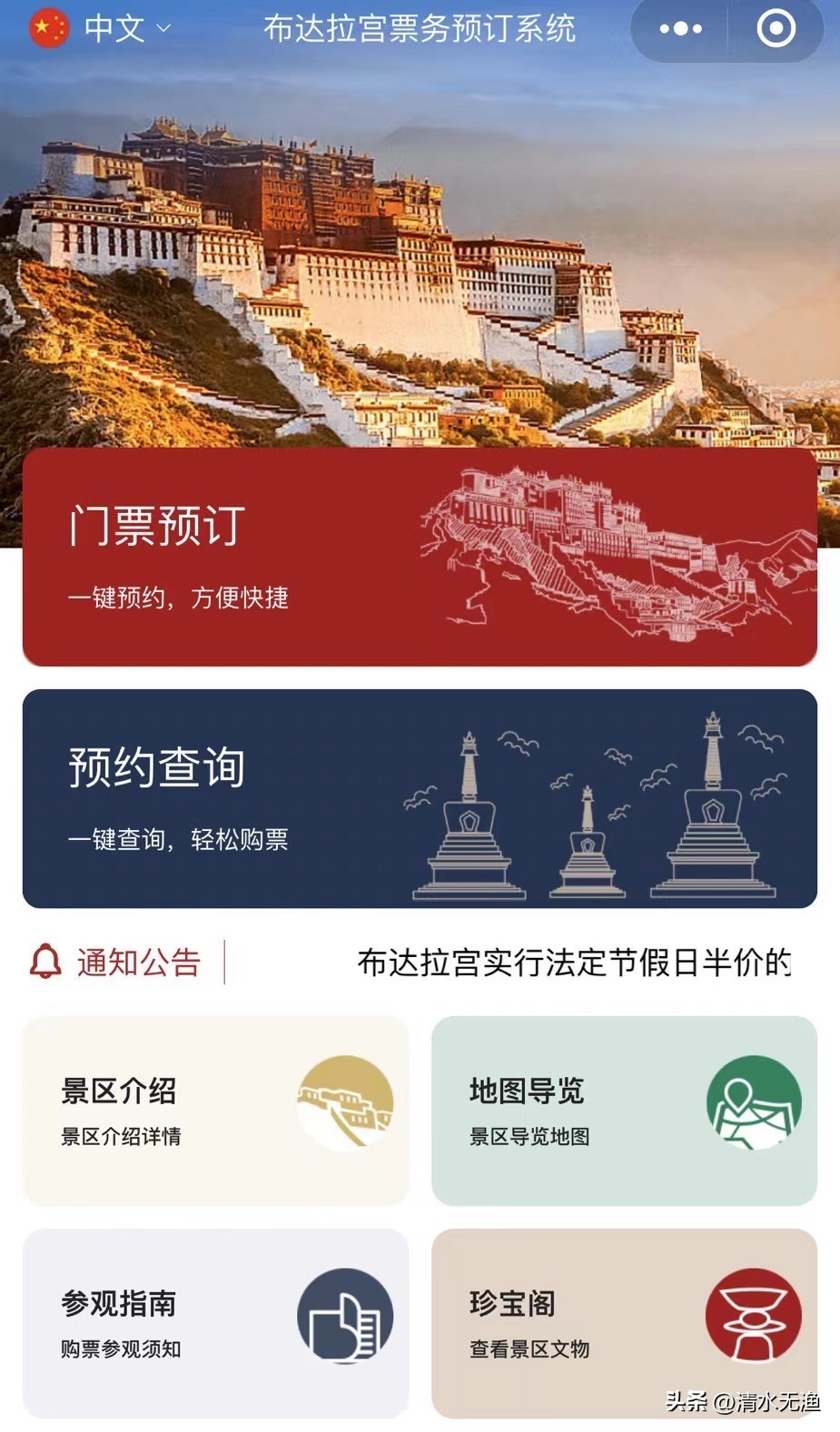Image resolution: width=840 pixels, height=1432 pixels.
Task: Open 预约查询 reservation lookup
Action: (x=420, y=798)
